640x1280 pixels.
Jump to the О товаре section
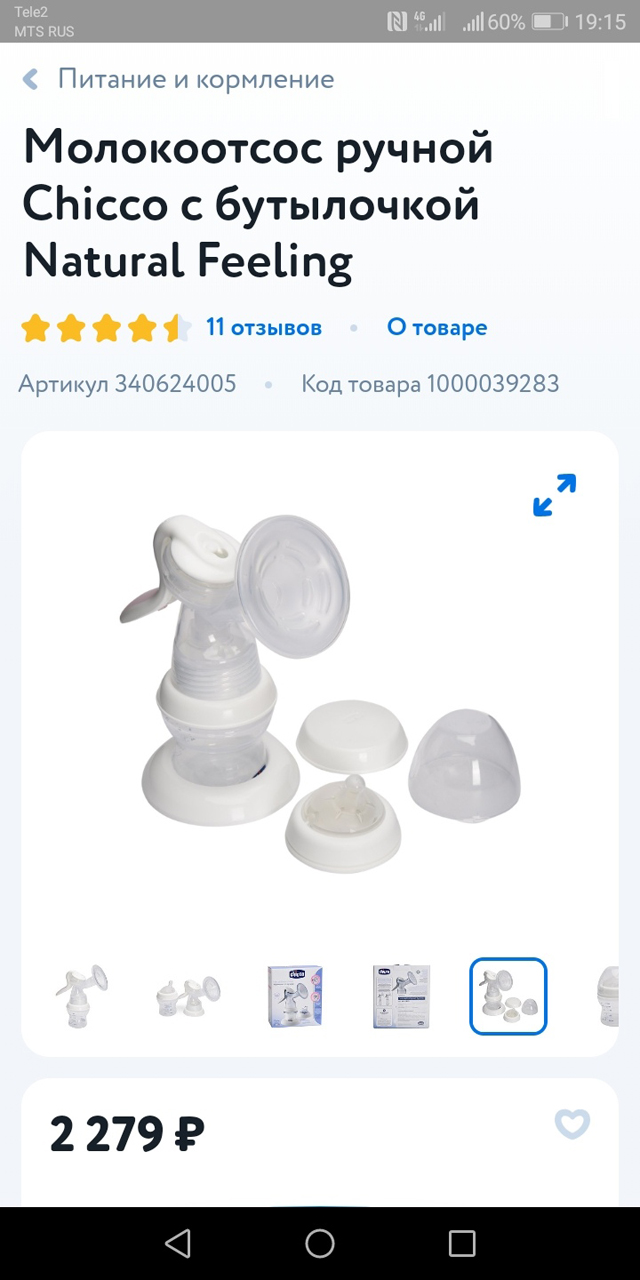click(437, 327)
